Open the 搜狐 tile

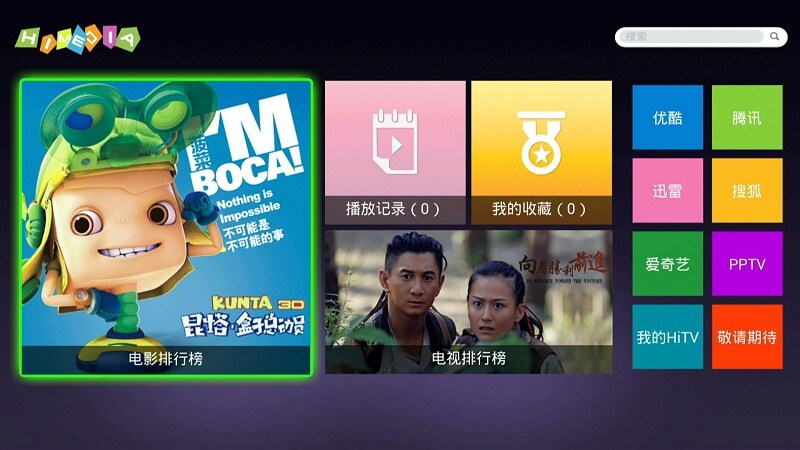point(747,190)
